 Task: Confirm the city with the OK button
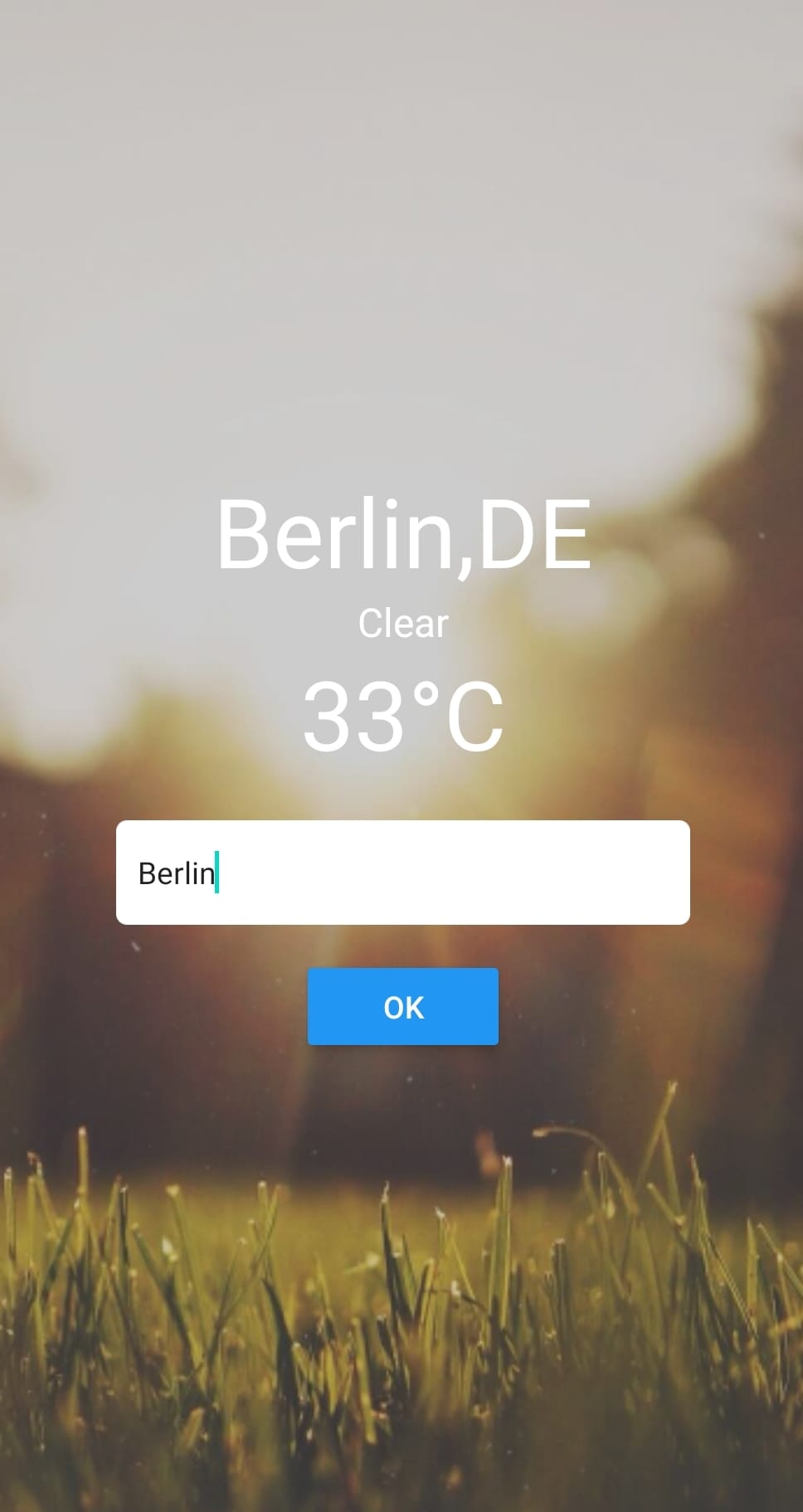coord(402,1006)
